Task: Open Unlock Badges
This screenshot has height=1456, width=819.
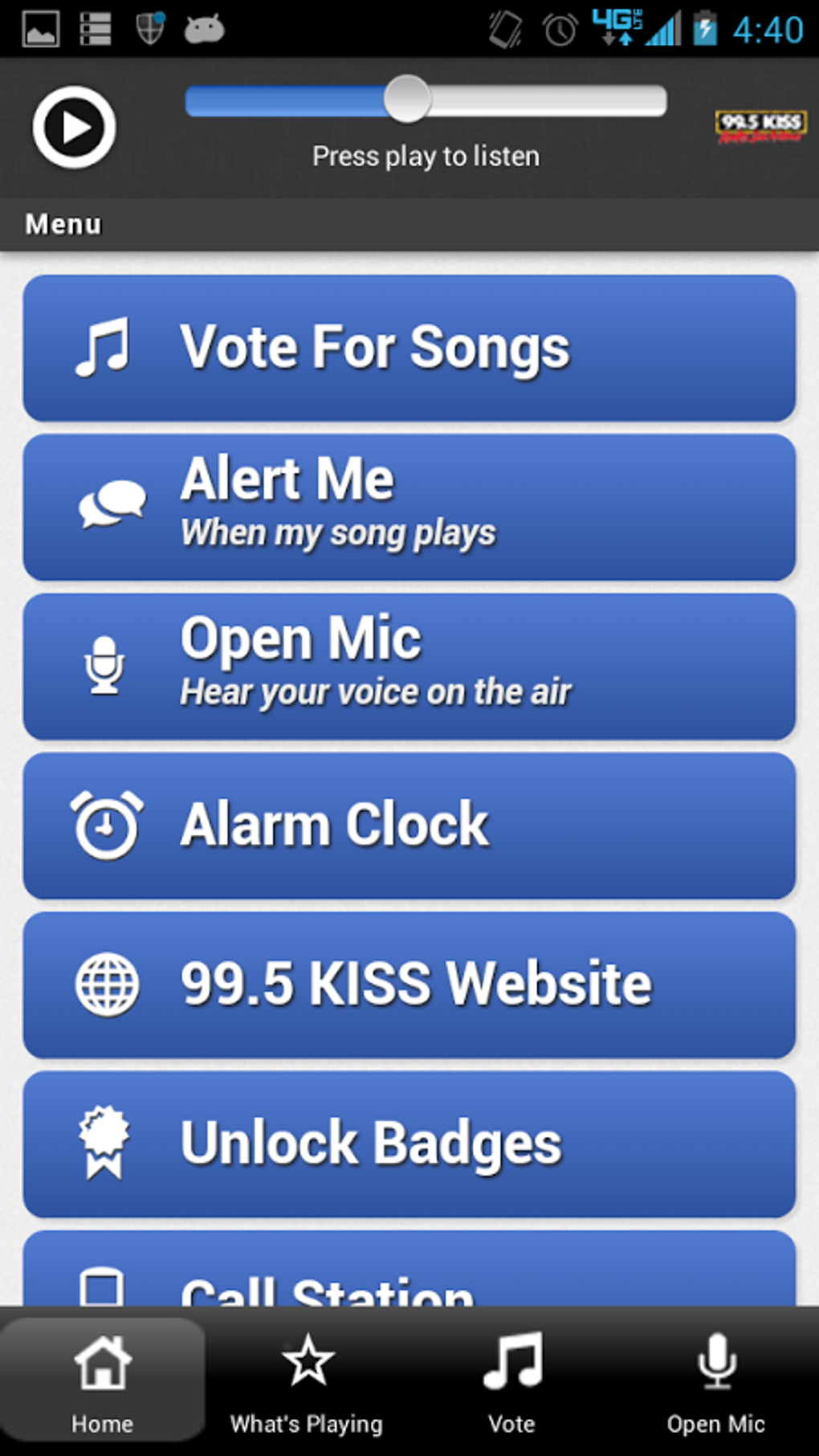Action: point(409,1143)
